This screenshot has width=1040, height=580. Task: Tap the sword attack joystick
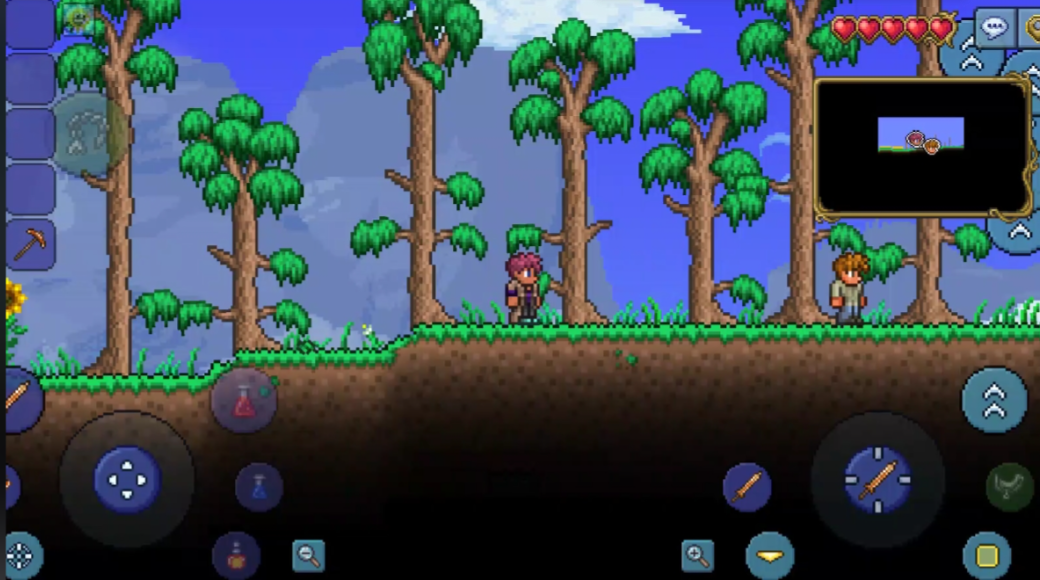click(877, 480)
